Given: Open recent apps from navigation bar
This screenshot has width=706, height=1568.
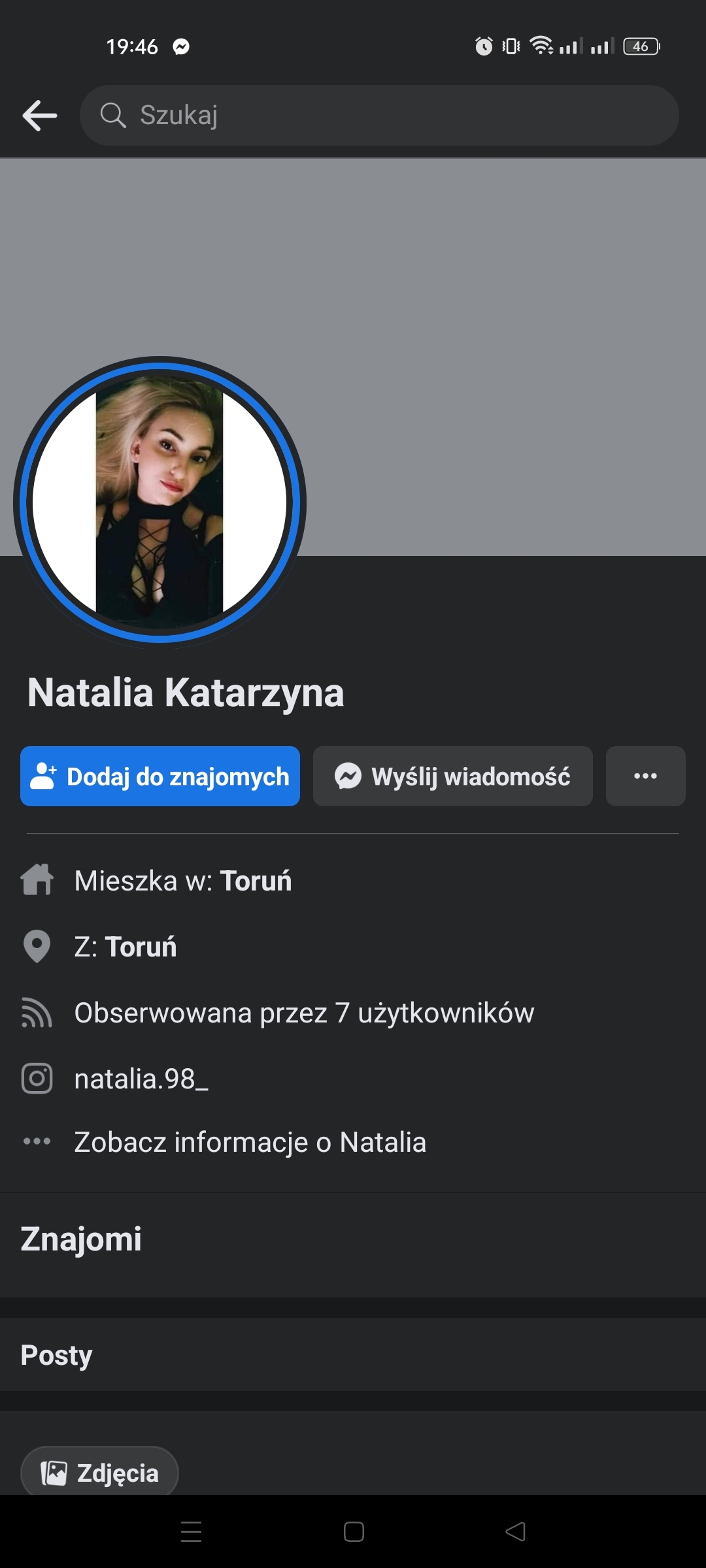Looking at the screenshot, I should click(191, 1531).
